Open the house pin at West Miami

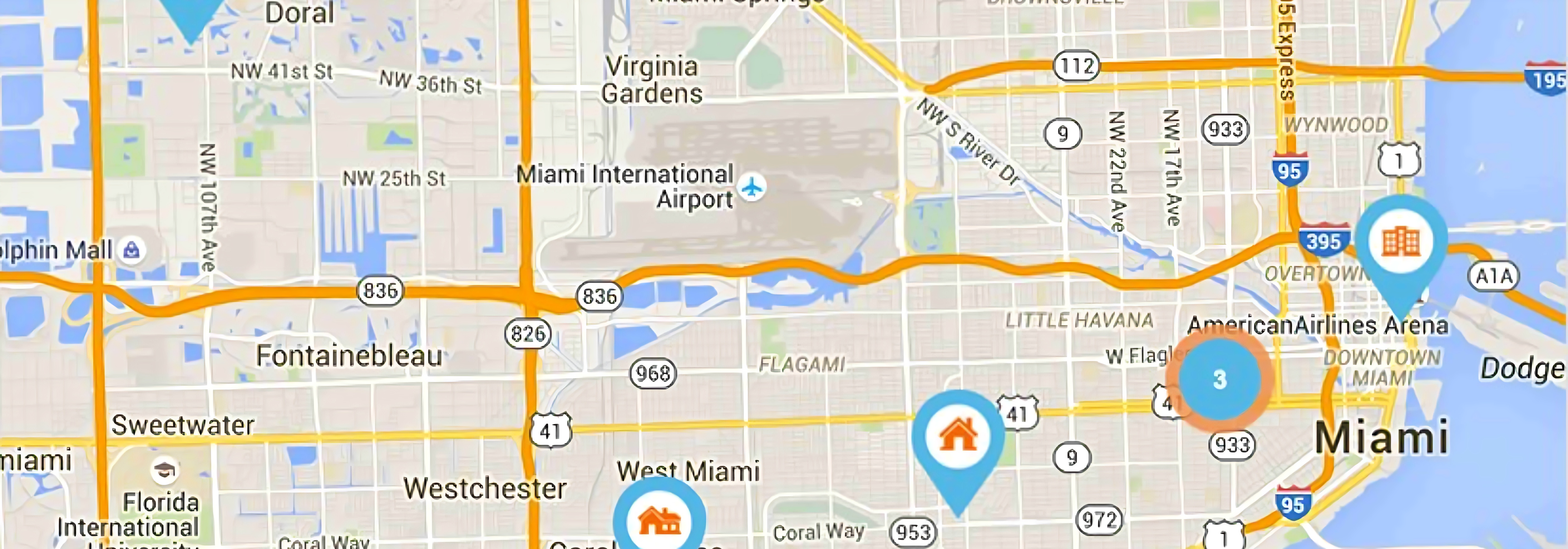[659, 520]
